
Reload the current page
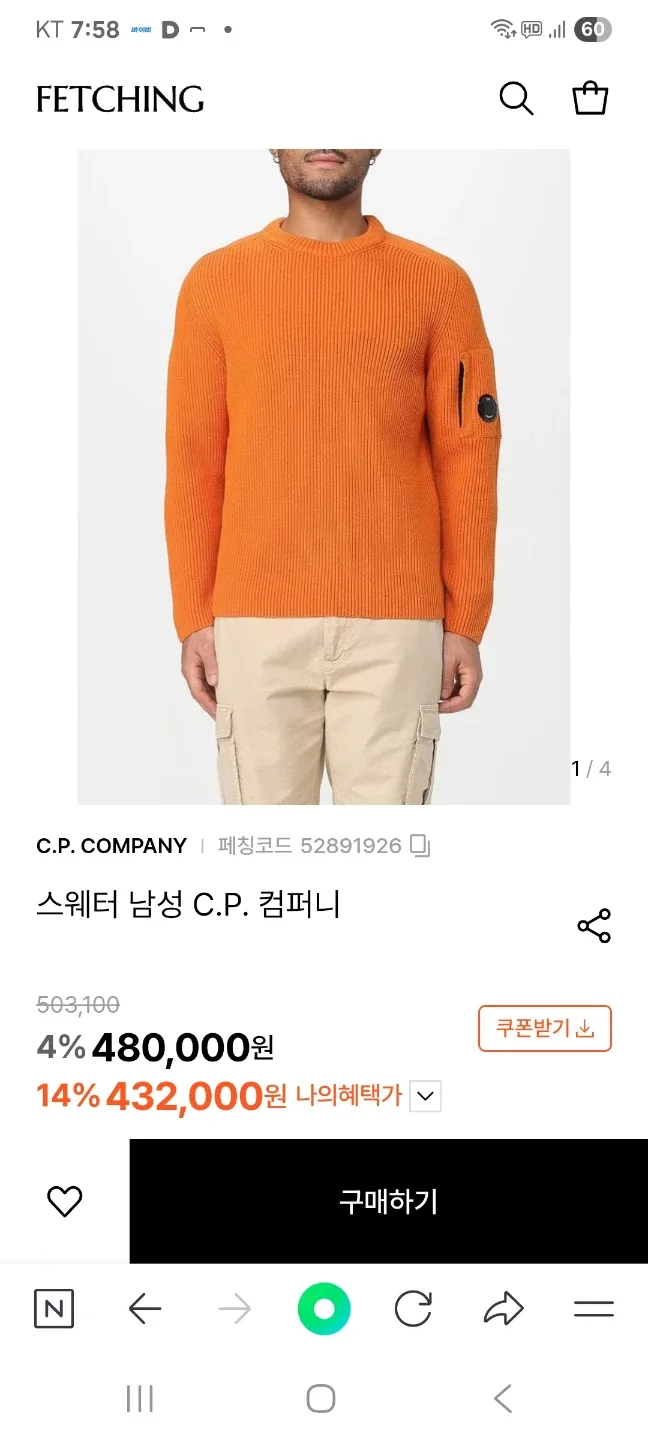pos(413,1309)
